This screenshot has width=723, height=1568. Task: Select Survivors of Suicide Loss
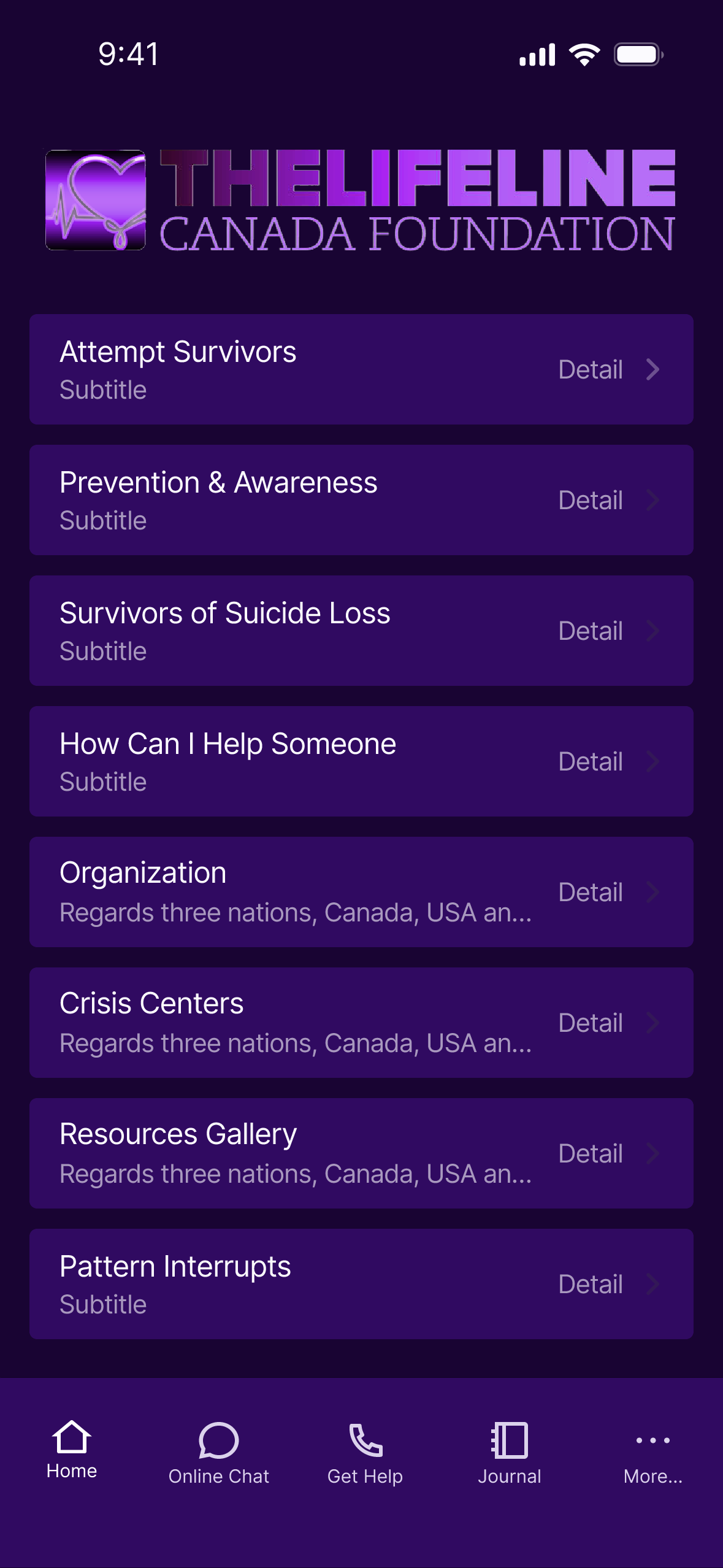point(361,631)
